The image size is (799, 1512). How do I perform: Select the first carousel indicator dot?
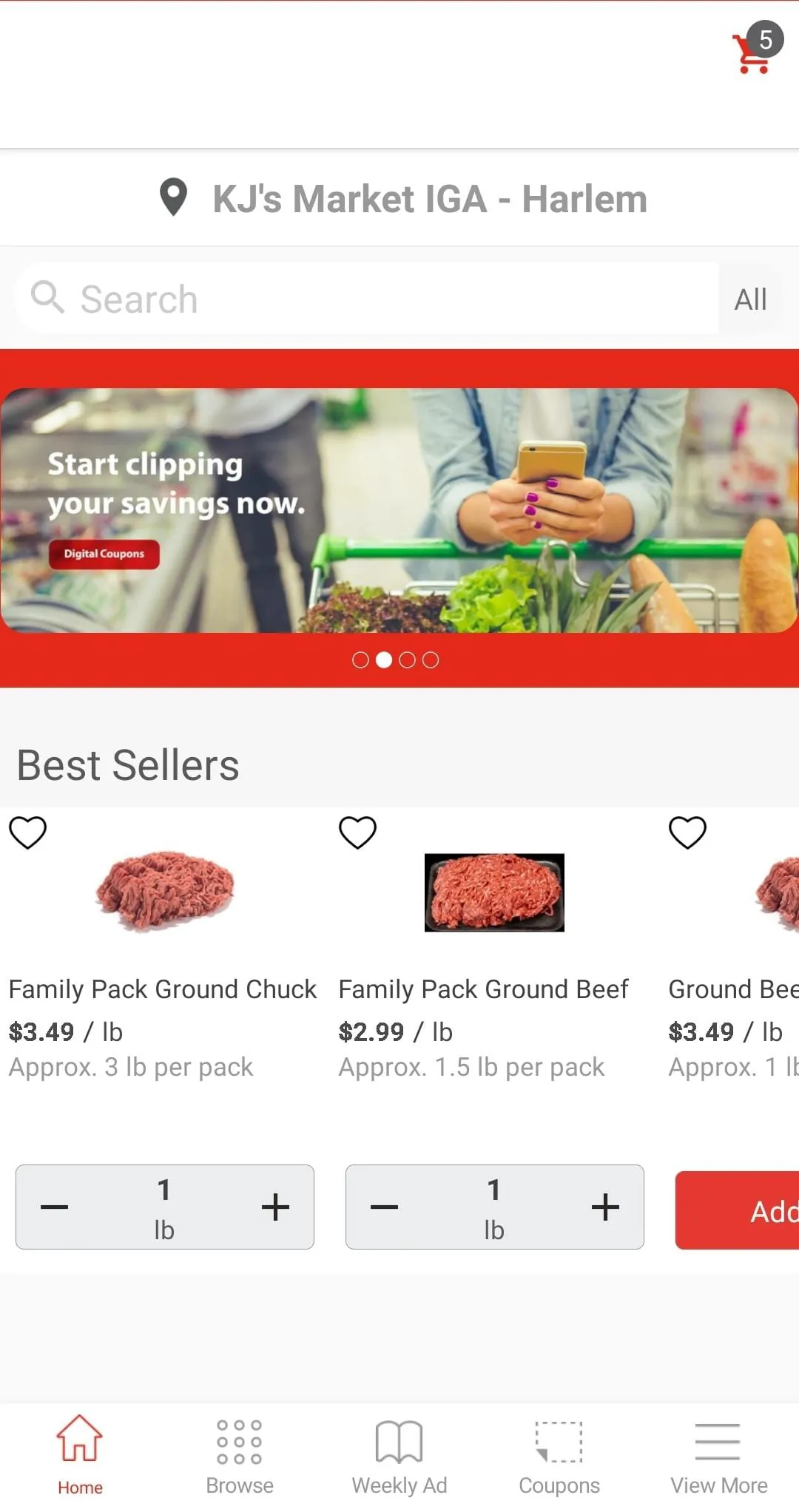[x=363, y=660]
